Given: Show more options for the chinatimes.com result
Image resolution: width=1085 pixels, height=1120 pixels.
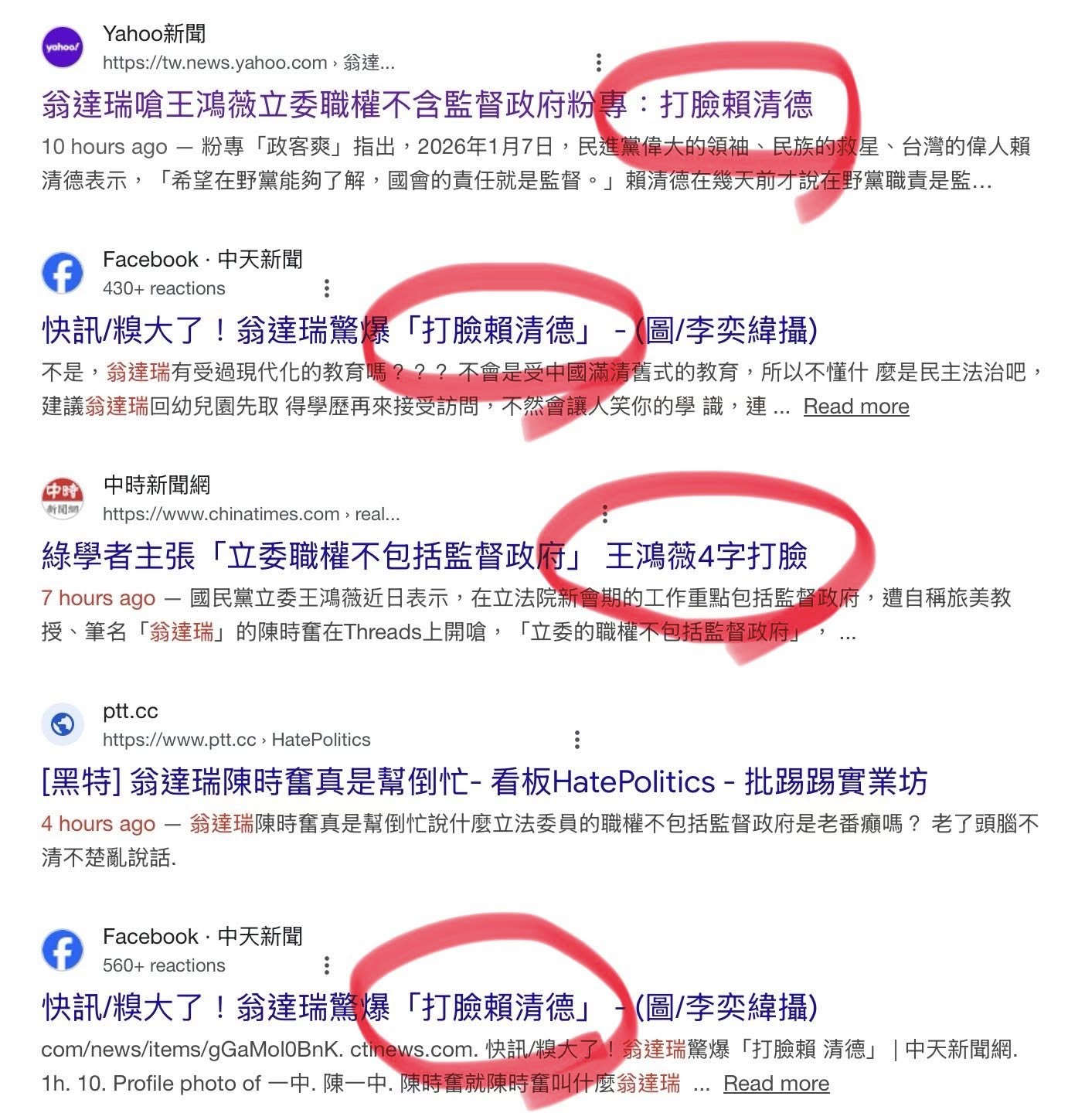Looking at the screenshot, I should tap(604, 514).
